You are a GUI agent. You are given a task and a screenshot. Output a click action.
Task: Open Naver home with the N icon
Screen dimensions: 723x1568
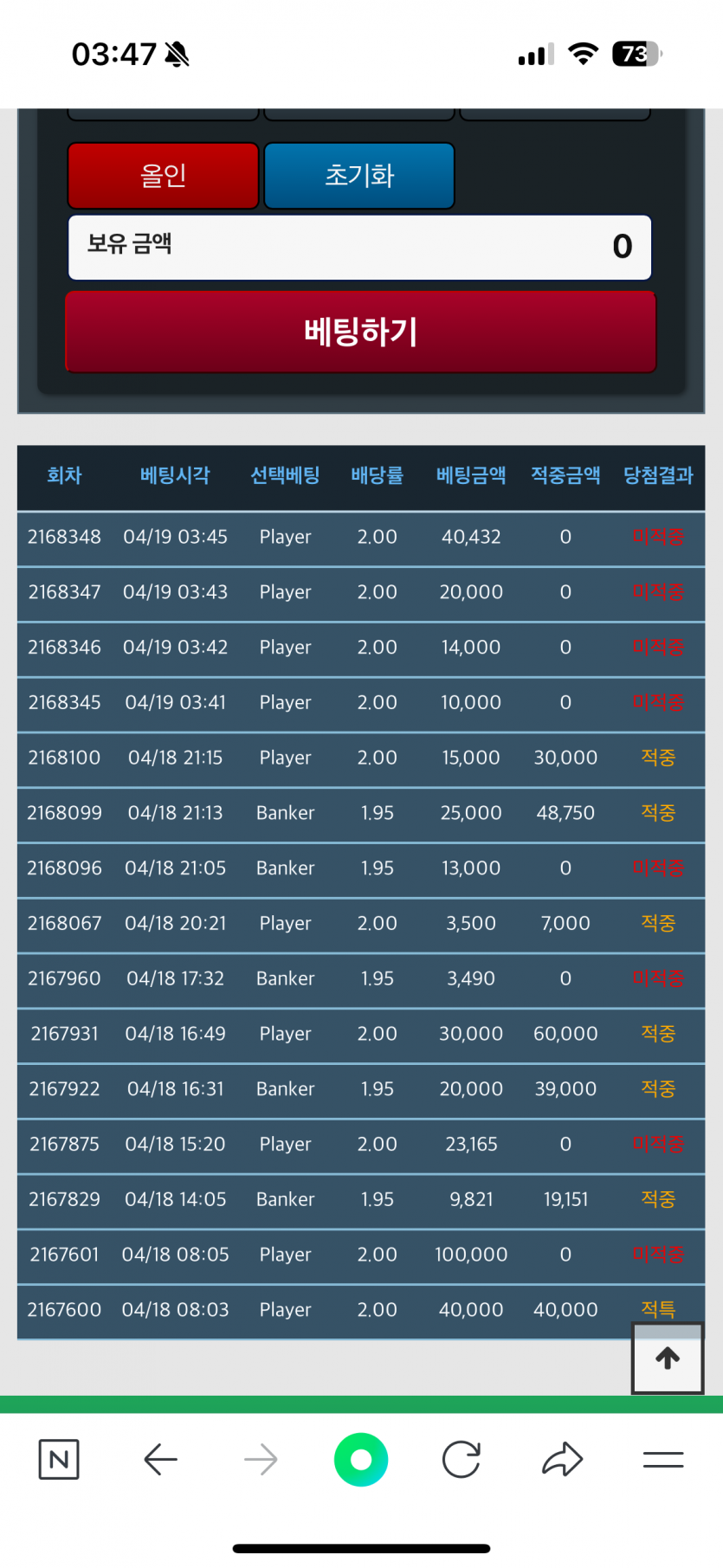(x=59, y=1460)
